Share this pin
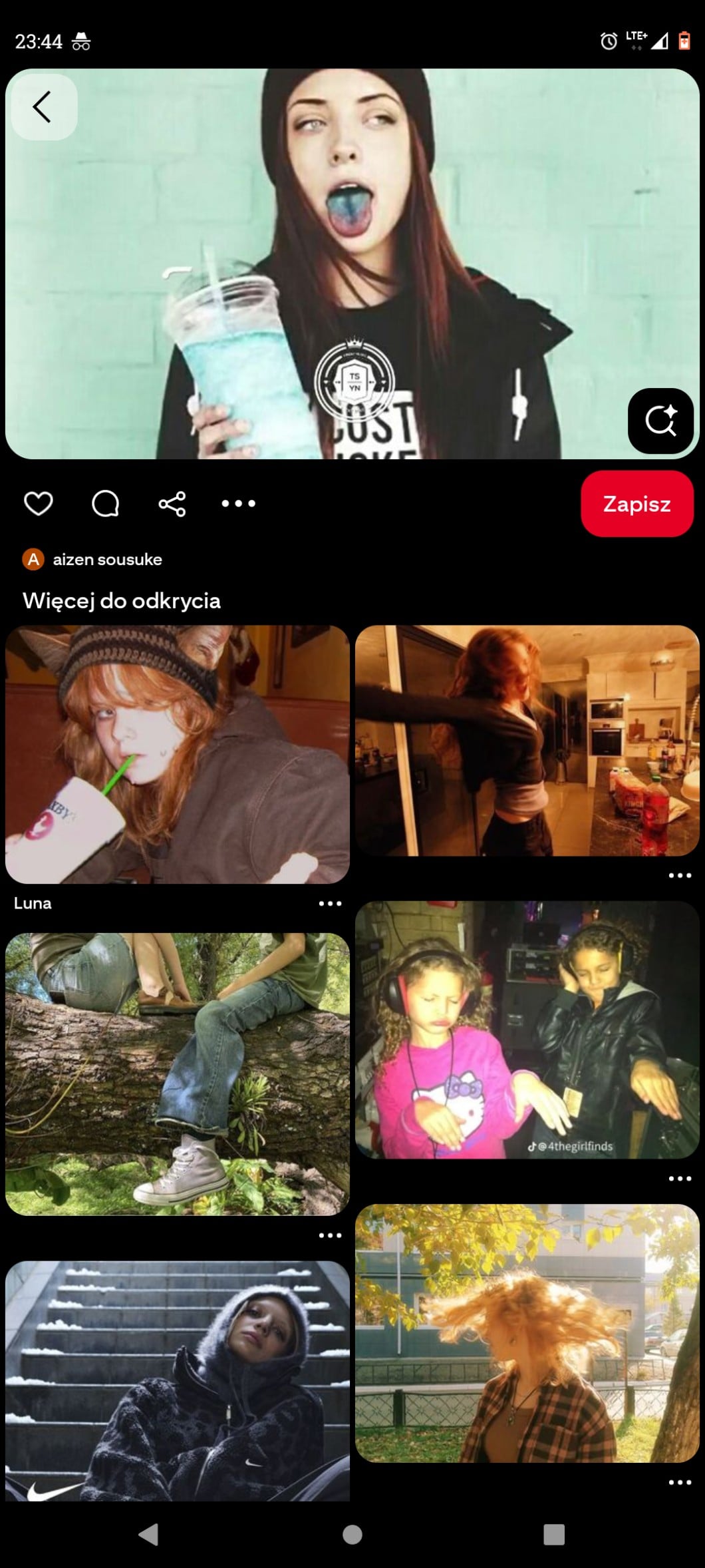Viewport: 705px width, 1568px height. click(x=172, y=503)
